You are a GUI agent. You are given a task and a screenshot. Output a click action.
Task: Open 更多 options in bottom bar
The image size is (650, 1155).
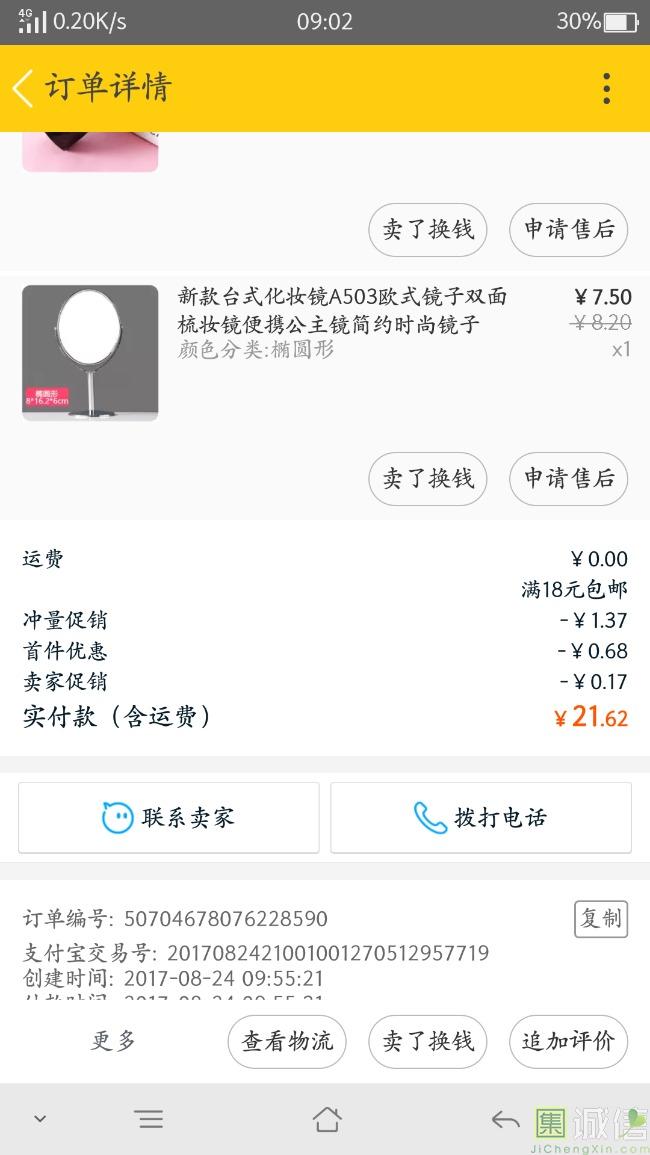[x=114, y=1041]
